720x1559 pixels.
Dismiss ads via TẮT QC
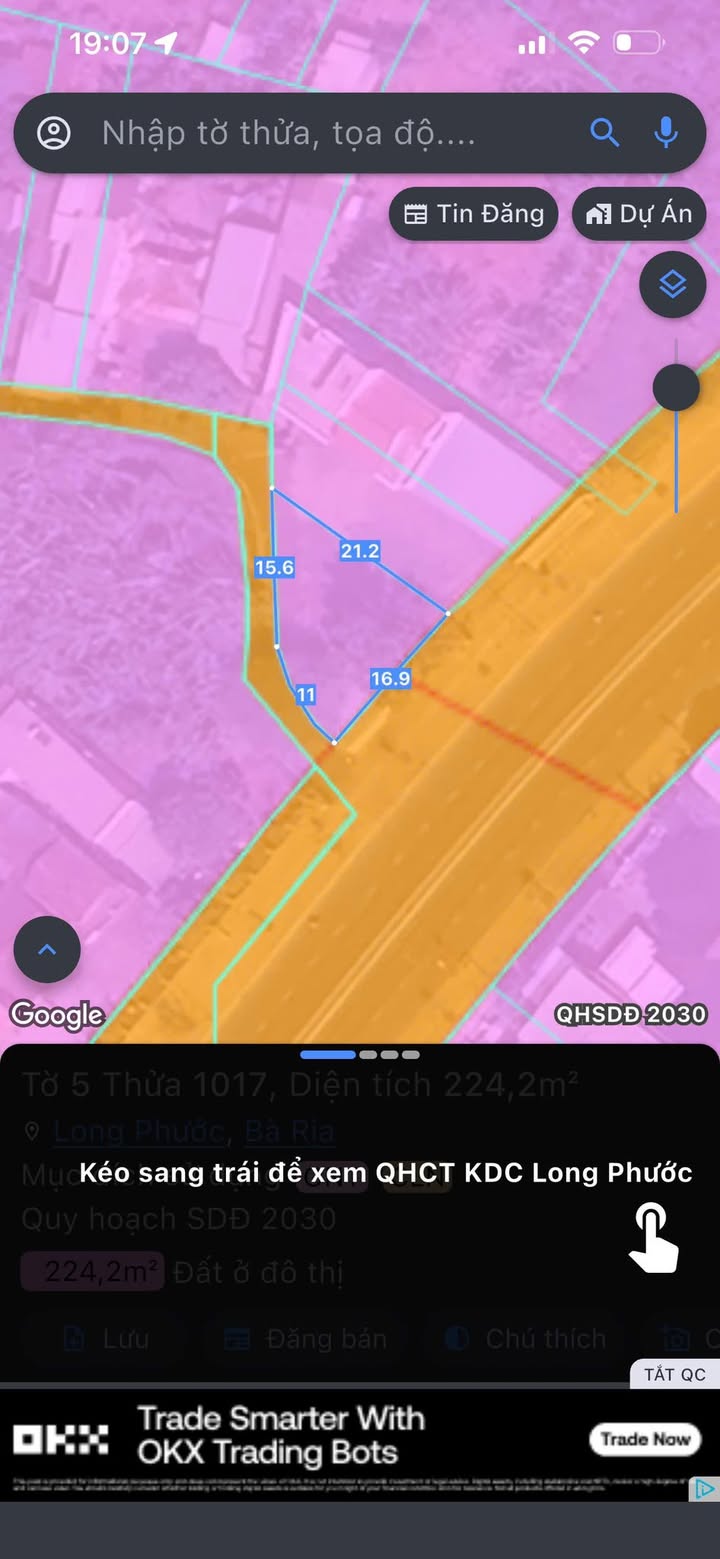(x=674, y=1374)
